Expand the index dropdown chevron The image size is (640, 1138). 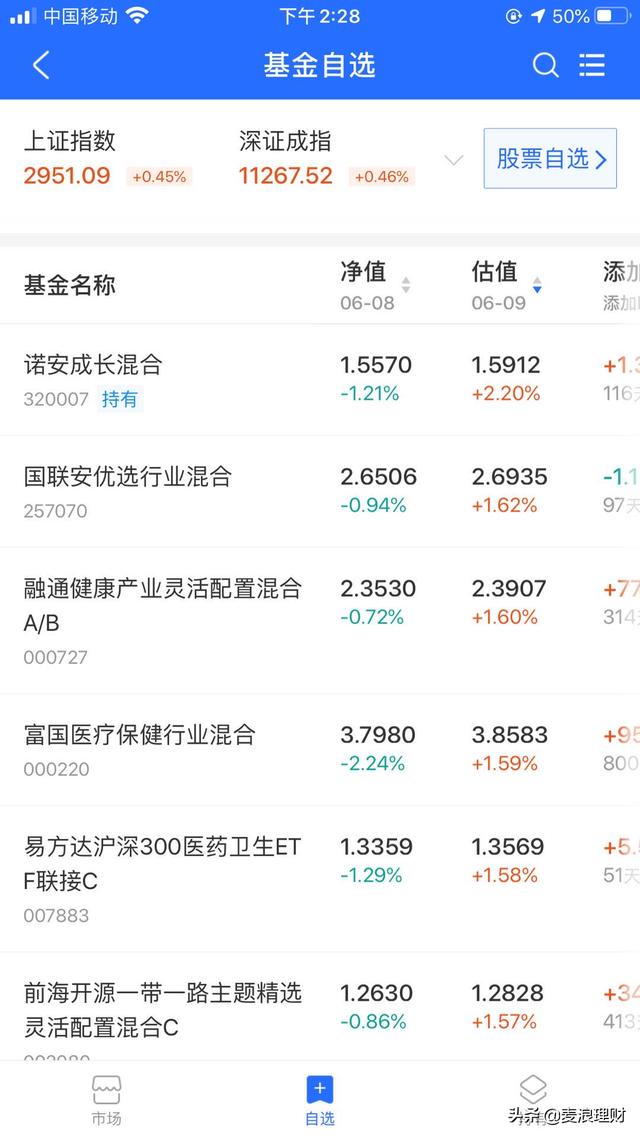coord(454,160)
